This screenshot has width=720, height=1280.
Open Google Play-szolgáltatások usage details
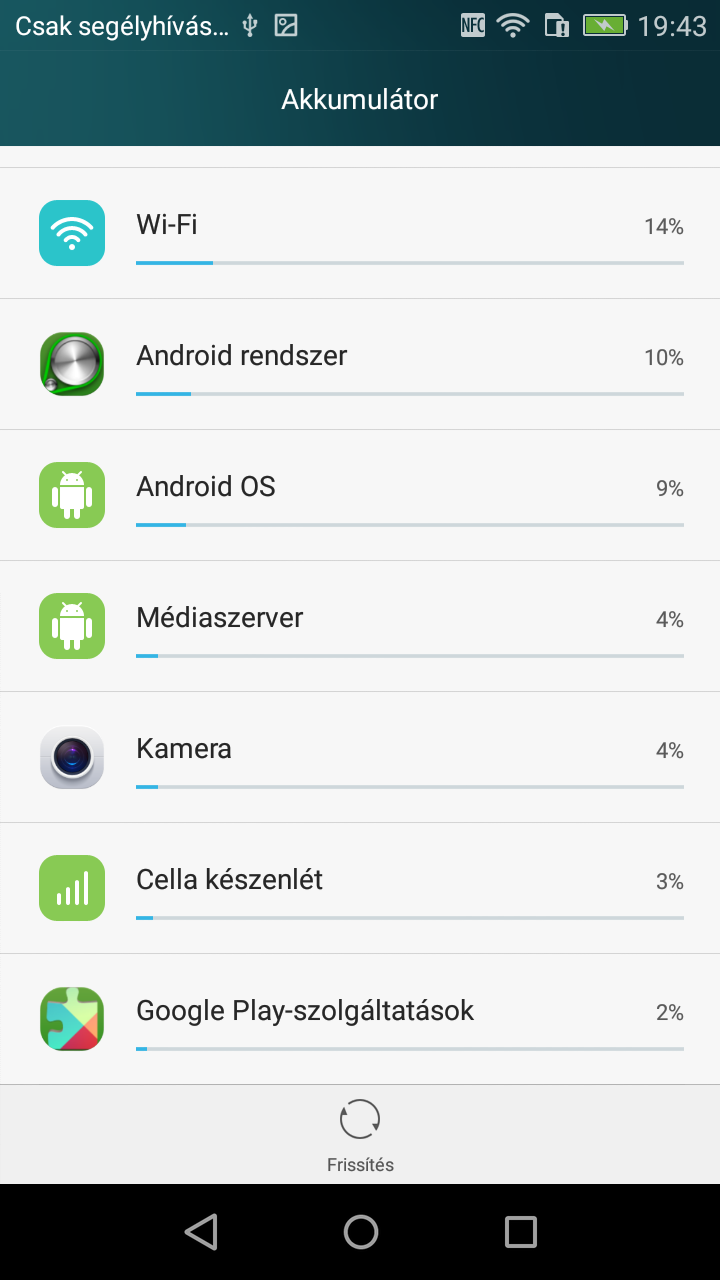360,1019
